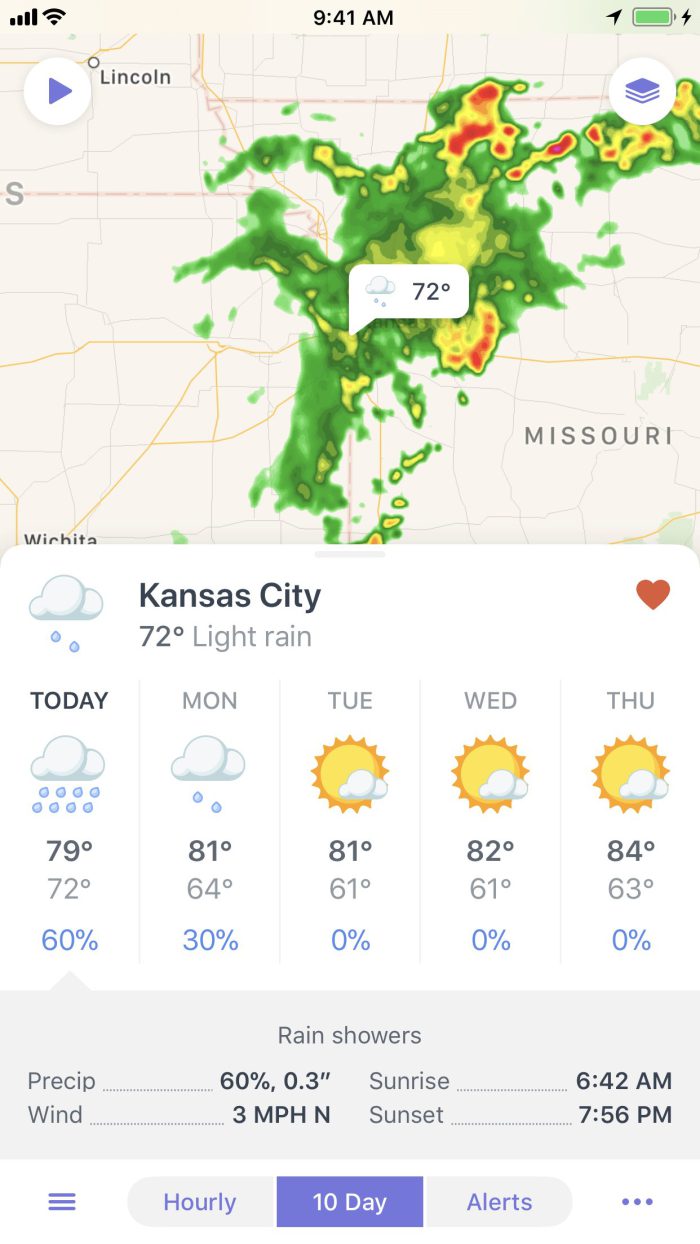Select the TODAY forecast column
Image resolution: width=700 pixels, height=1244 pixels.
[69, 820]
